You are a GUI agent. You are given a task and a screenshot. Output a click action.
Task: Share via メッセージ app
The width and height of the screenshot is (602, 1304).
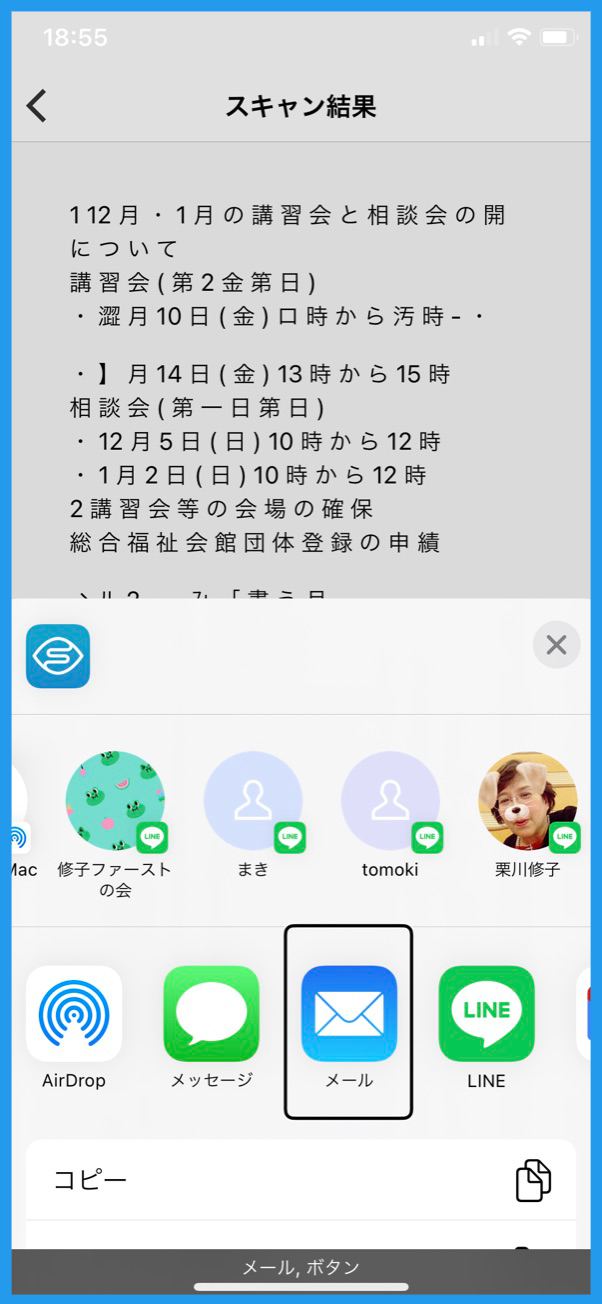tap(211, 1027)
